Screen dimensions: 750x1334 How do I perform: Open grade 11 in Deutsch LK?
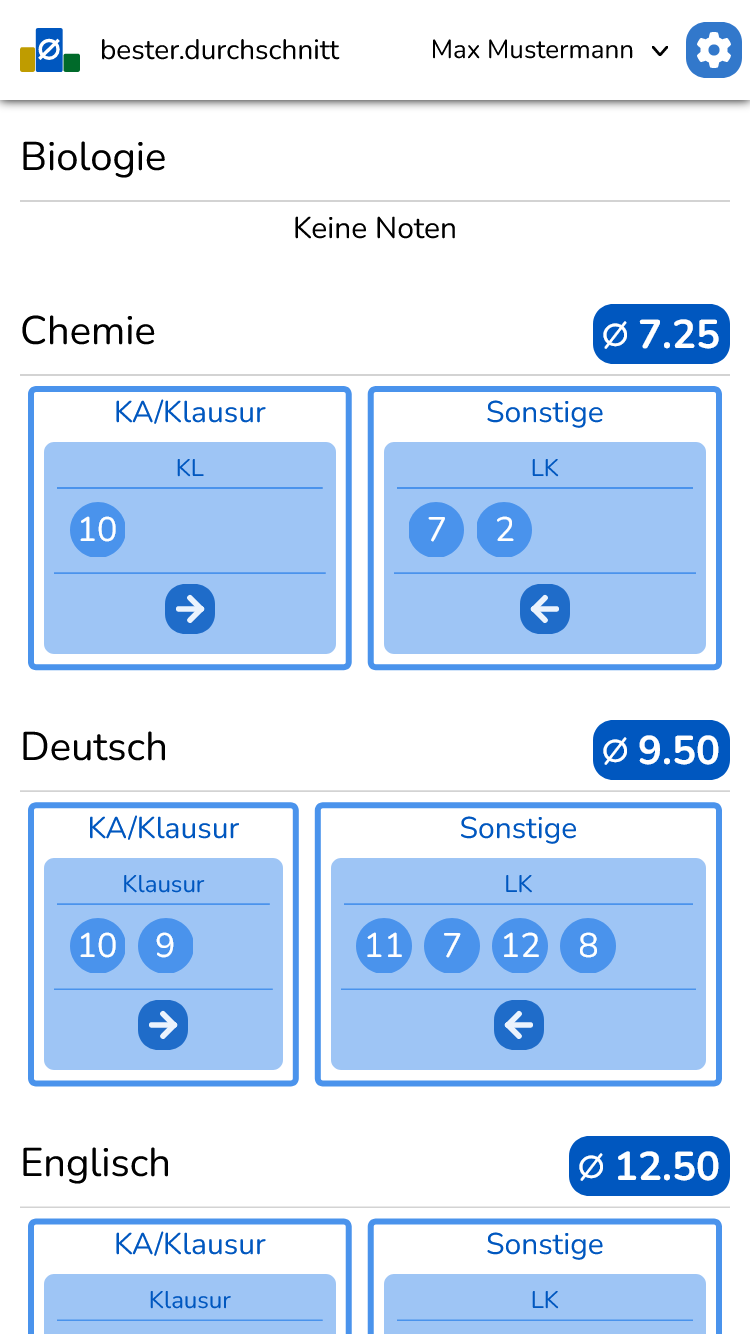pyautogui.click(x=384, y=945)
